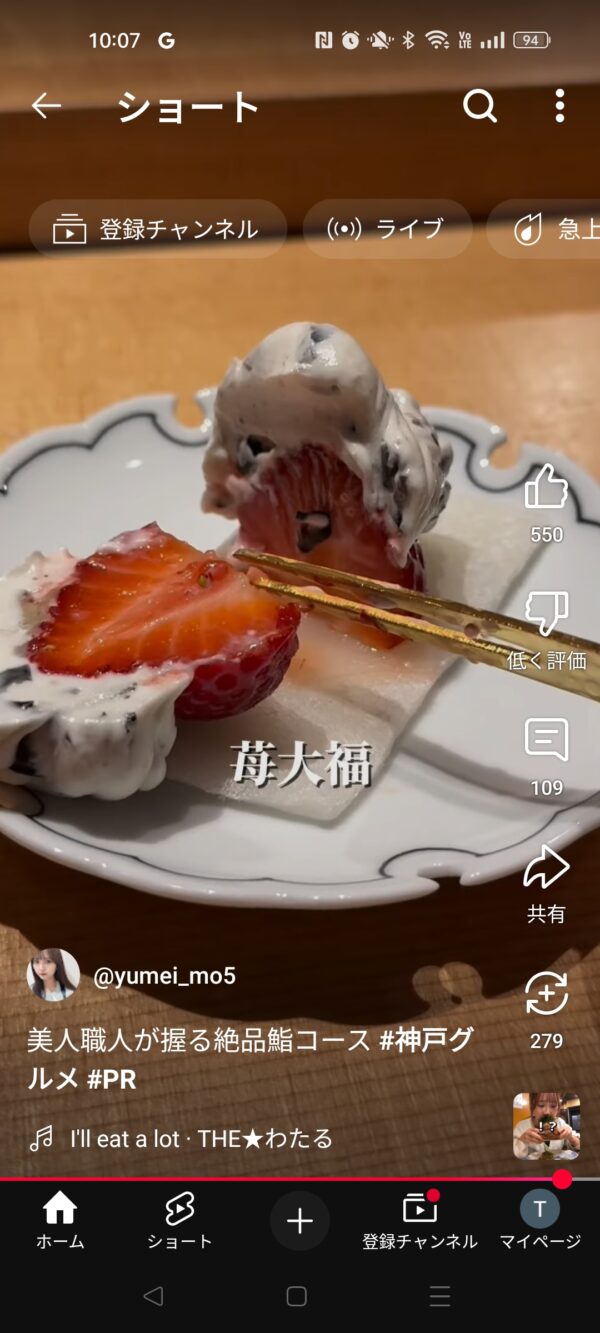
Task: Open the comments with 109 replies
Action: point(546,741)
